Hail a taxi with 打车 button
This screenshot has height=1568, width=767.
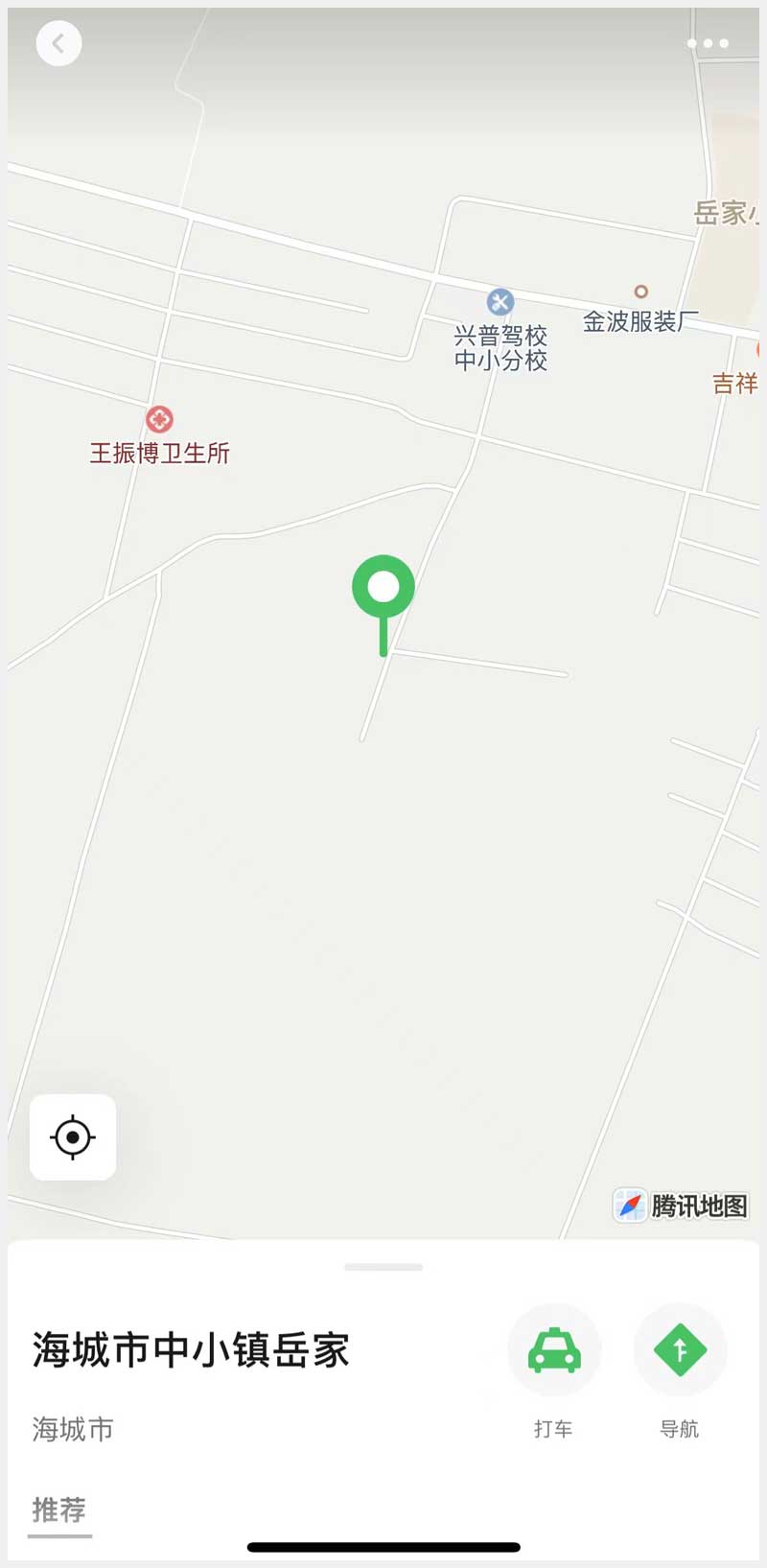554,1350
